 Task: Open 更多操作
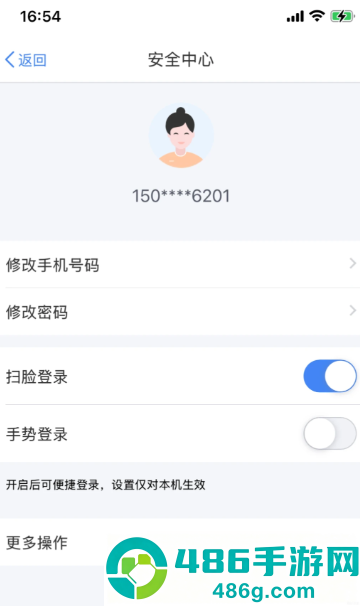180,542
